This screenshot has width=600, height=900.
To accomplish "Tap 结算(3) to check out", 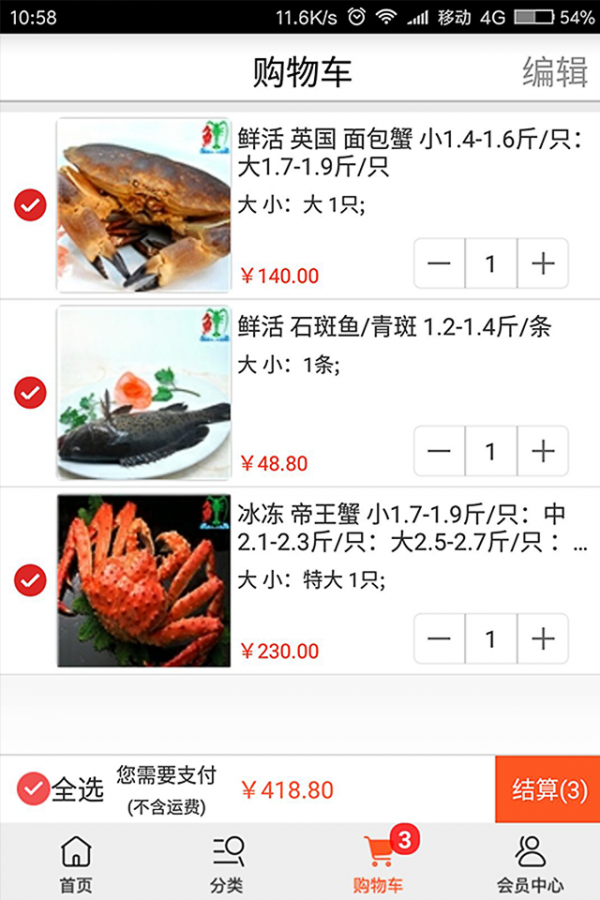I will coord(548,789).
